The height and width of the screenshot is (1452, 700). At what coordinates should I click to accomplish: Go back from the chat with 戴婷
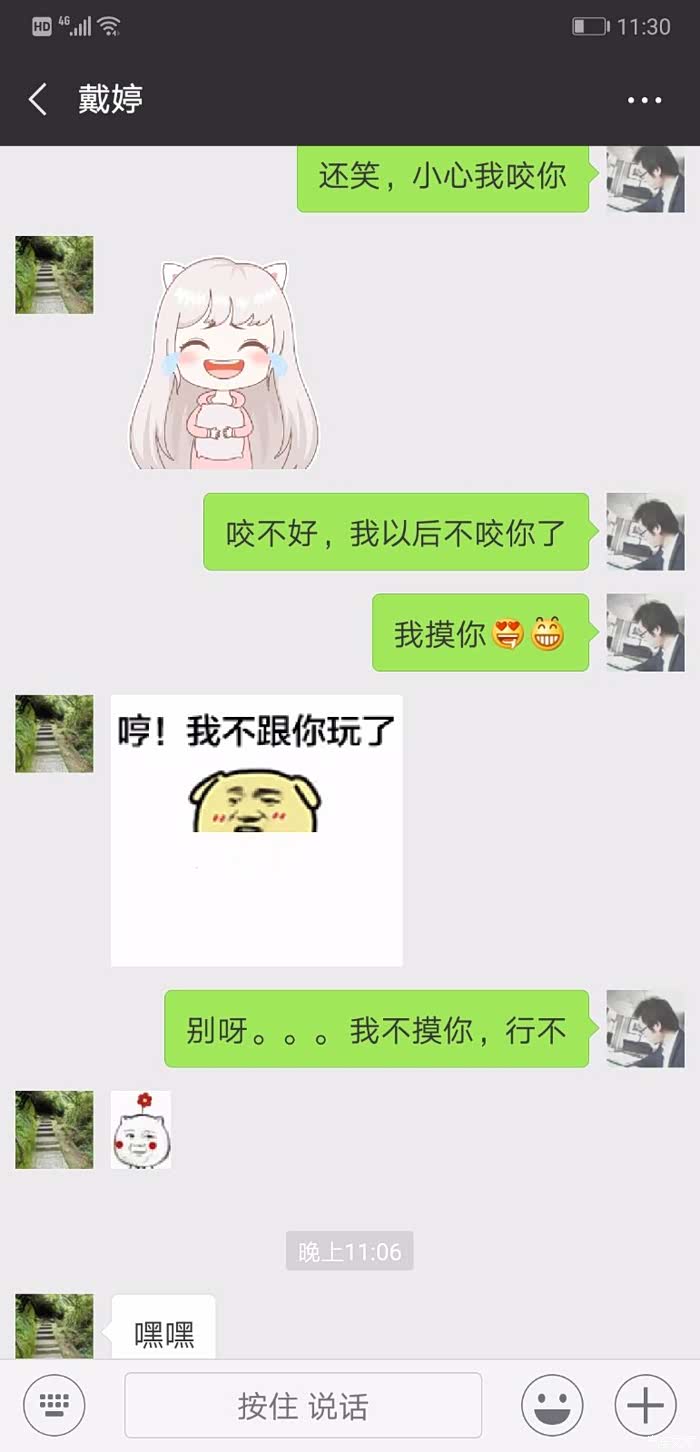pos(38,100)
